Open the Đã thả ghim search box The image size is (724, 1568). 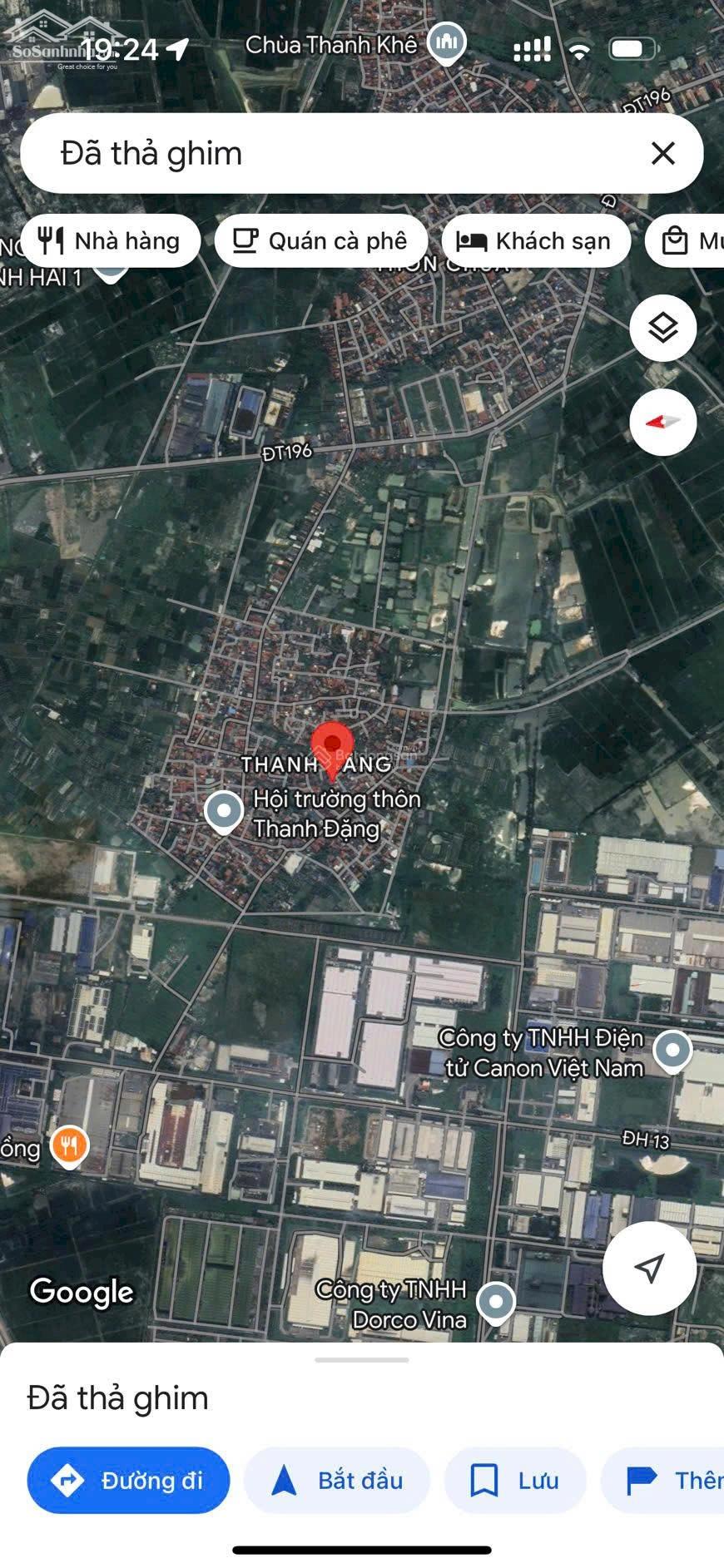click(x=333, y=153)
